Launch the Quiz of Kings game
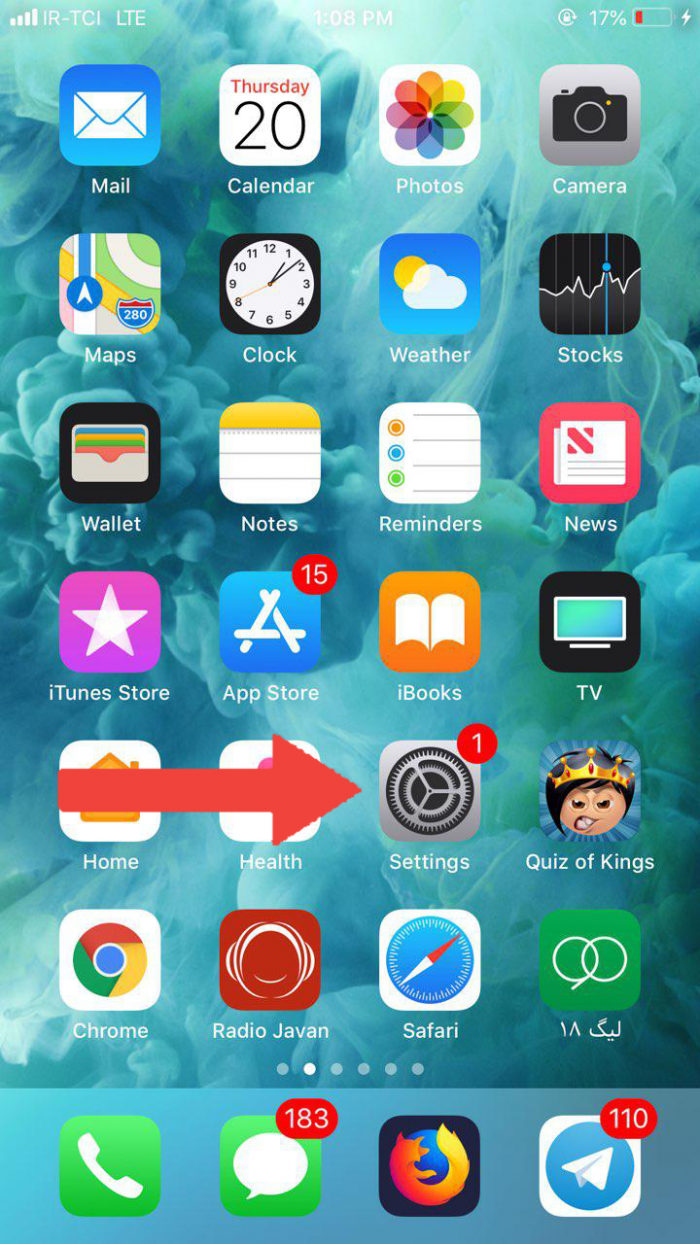 point(590,791)
